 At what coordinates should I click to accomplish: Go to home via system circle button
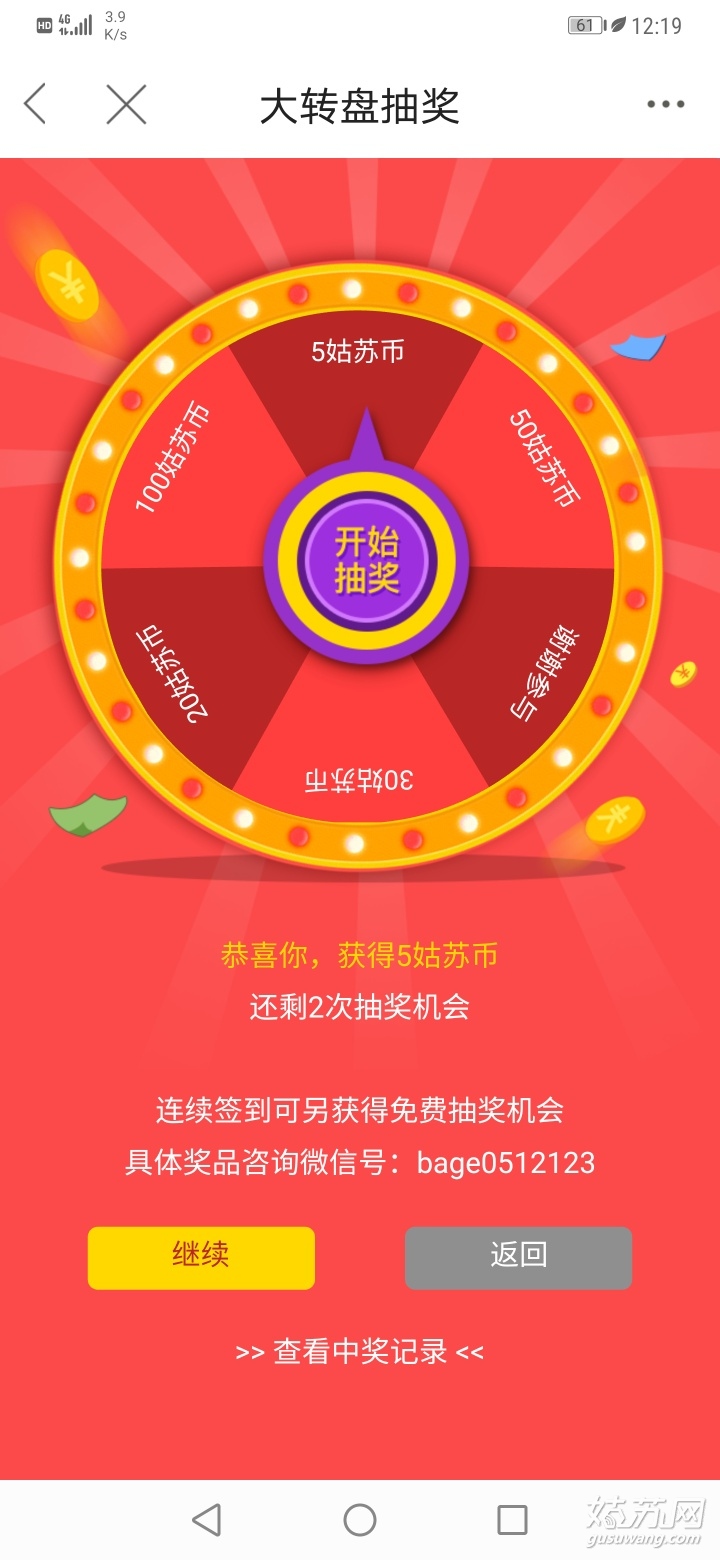tap(360, 1520)
